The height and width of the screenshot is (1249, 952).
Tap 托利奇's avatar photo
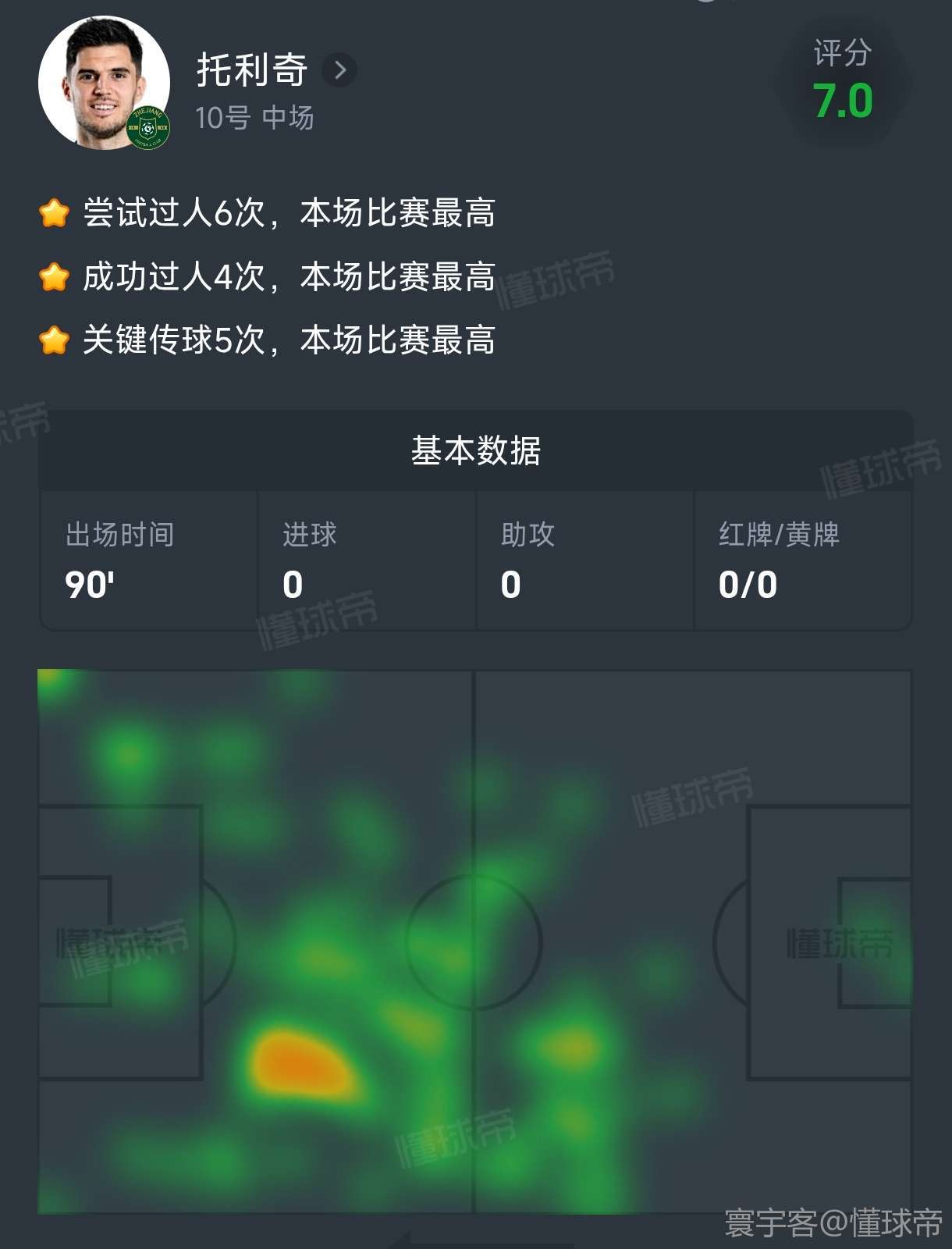104,82
